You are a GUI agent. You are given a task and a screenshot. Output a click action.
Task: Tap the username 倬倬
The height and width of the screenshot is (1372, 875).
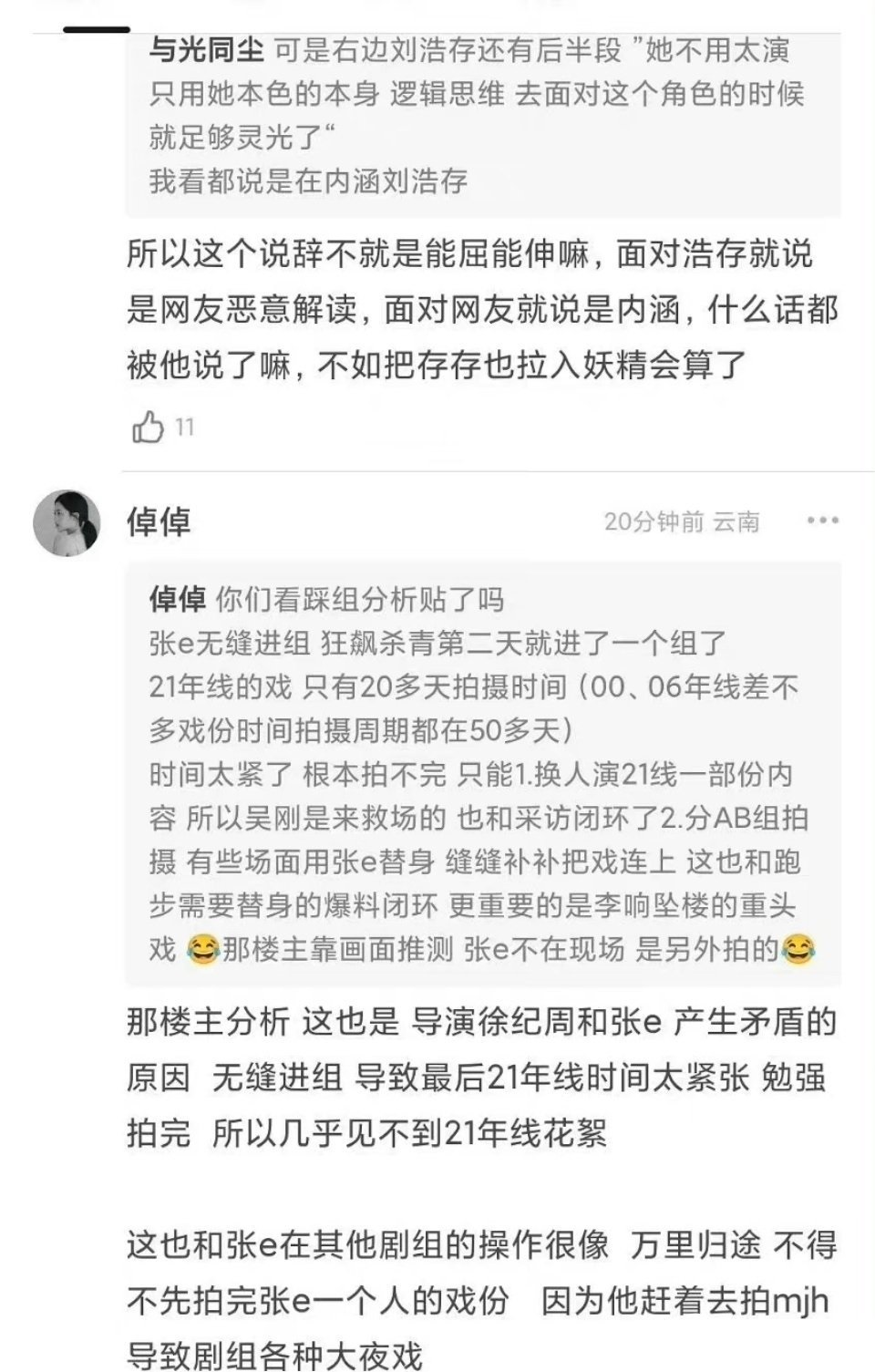159,521
